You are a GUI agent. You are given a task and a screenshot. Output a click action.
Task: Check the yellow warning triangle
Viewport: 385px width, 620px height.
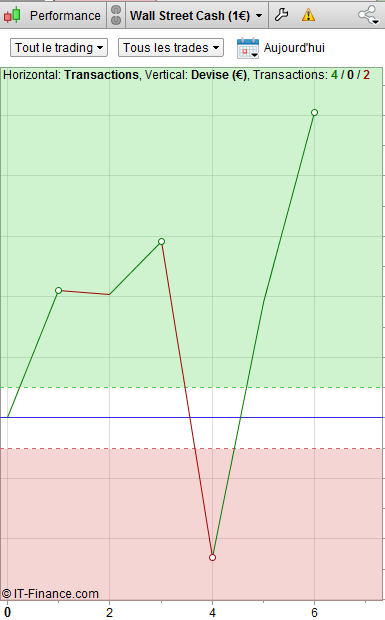pos(308,15)
